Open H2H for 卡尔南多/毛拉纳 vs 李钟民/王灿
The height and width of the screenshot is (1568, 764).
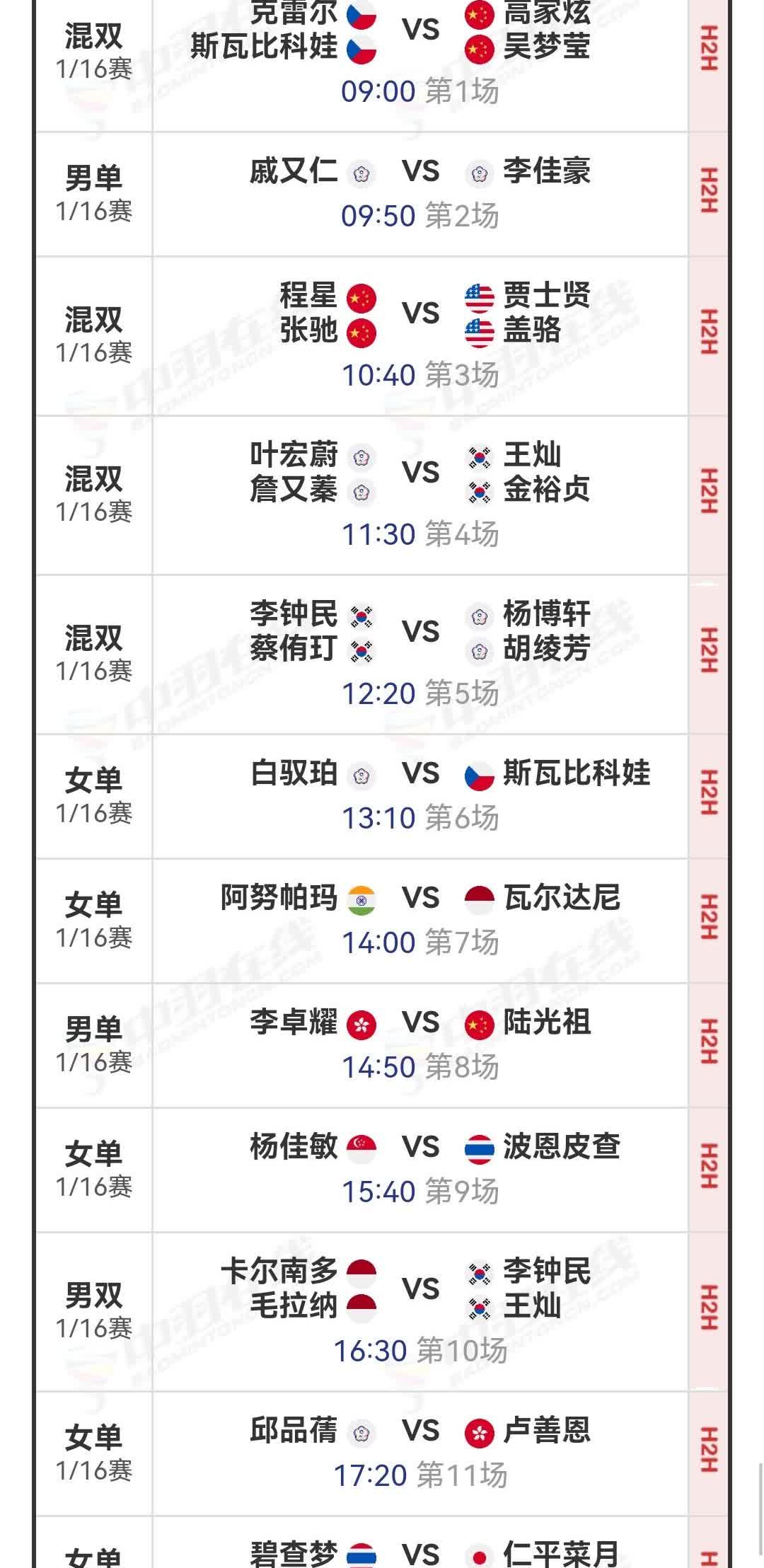click(x=708, y=1312)
